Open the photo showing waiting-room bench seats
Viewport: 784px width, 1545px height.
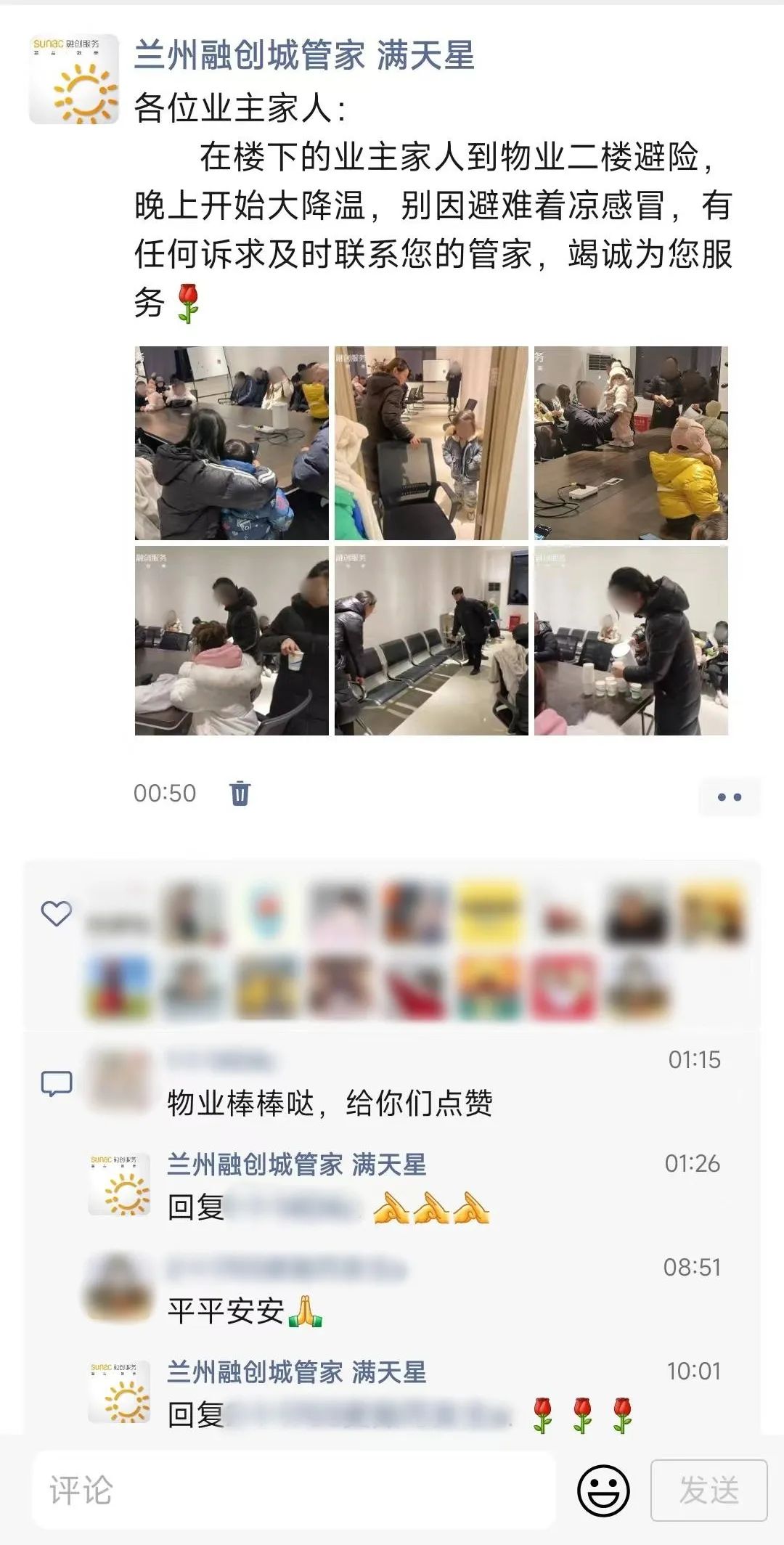click(431, 641)
